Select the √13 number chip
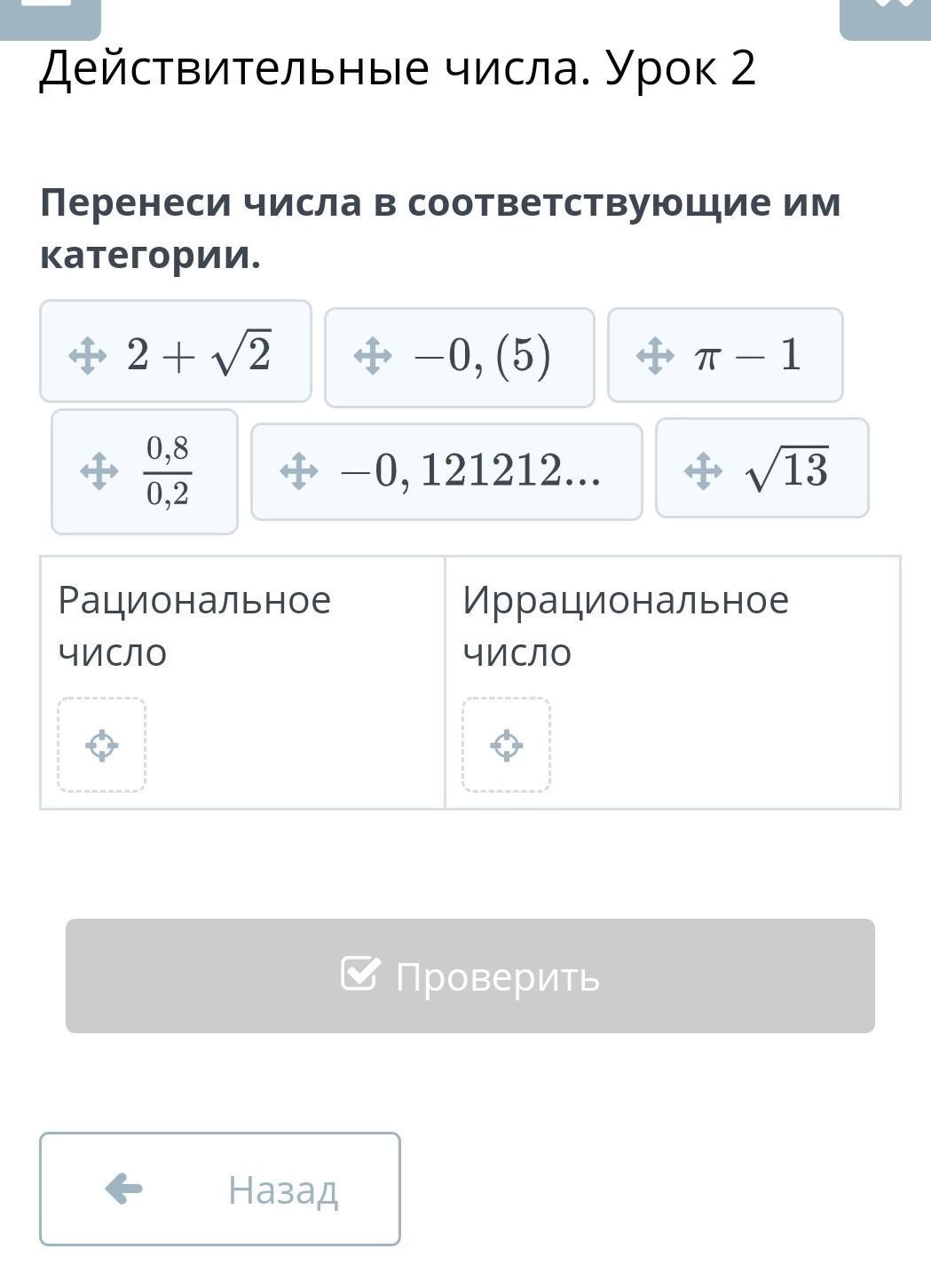 click(761, 469)
